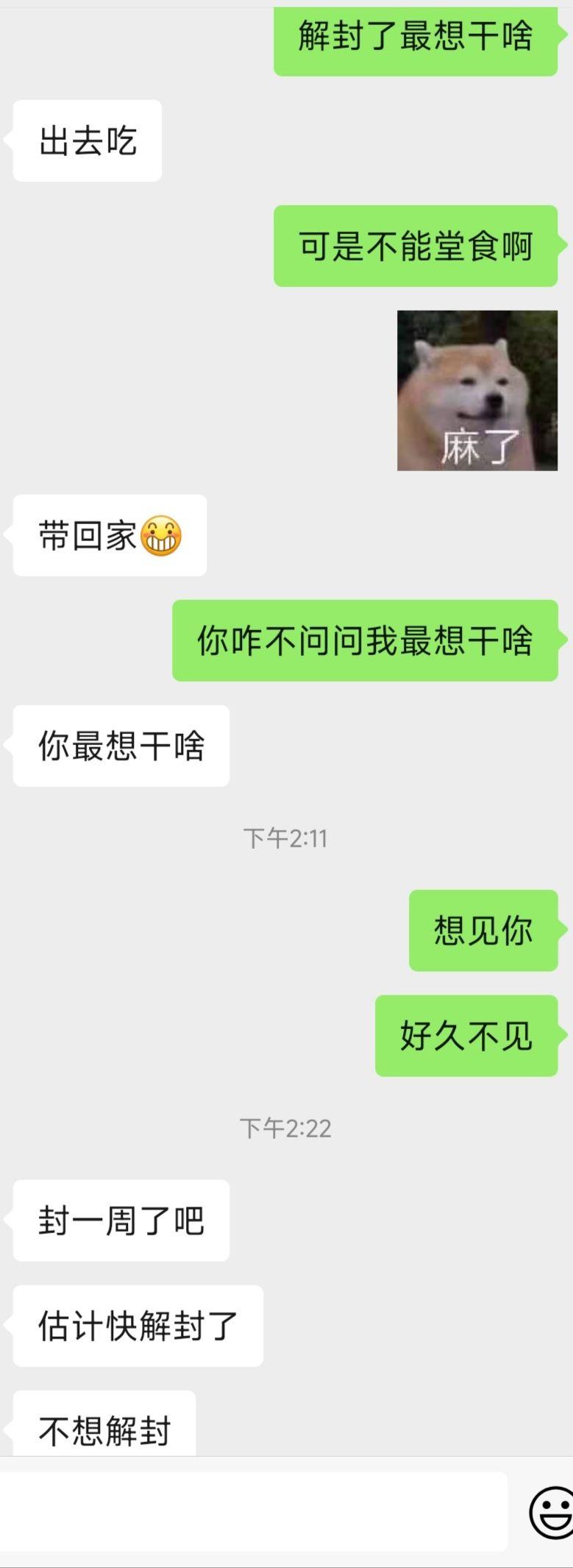Select the green message 想见你

(x=482, y=930)
